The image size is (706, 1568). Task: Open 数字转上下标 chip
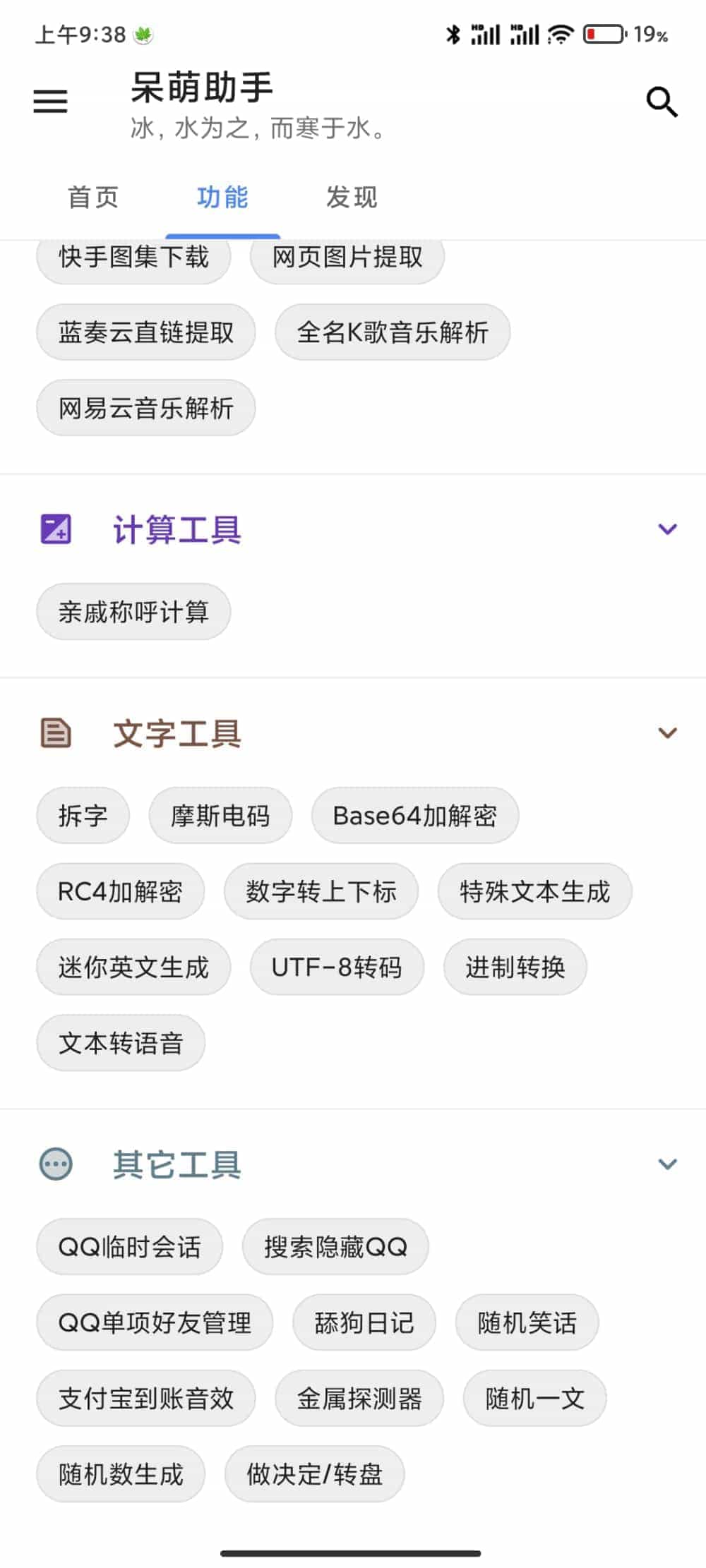(321, 891)
